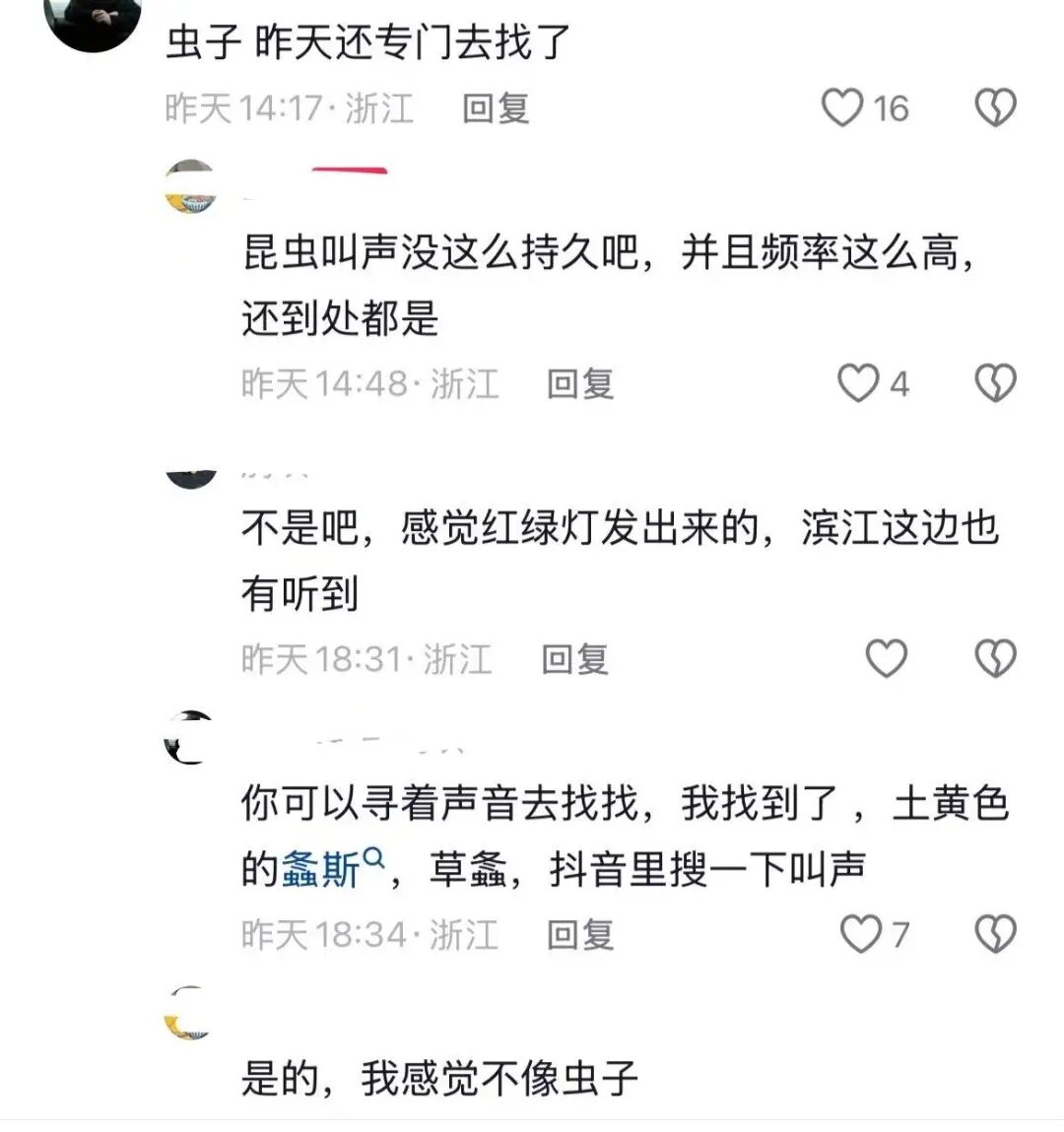
Task: Open the profile avatar of the 18:34 commenter
Action: pyautogui.click(x=190, y=737)
